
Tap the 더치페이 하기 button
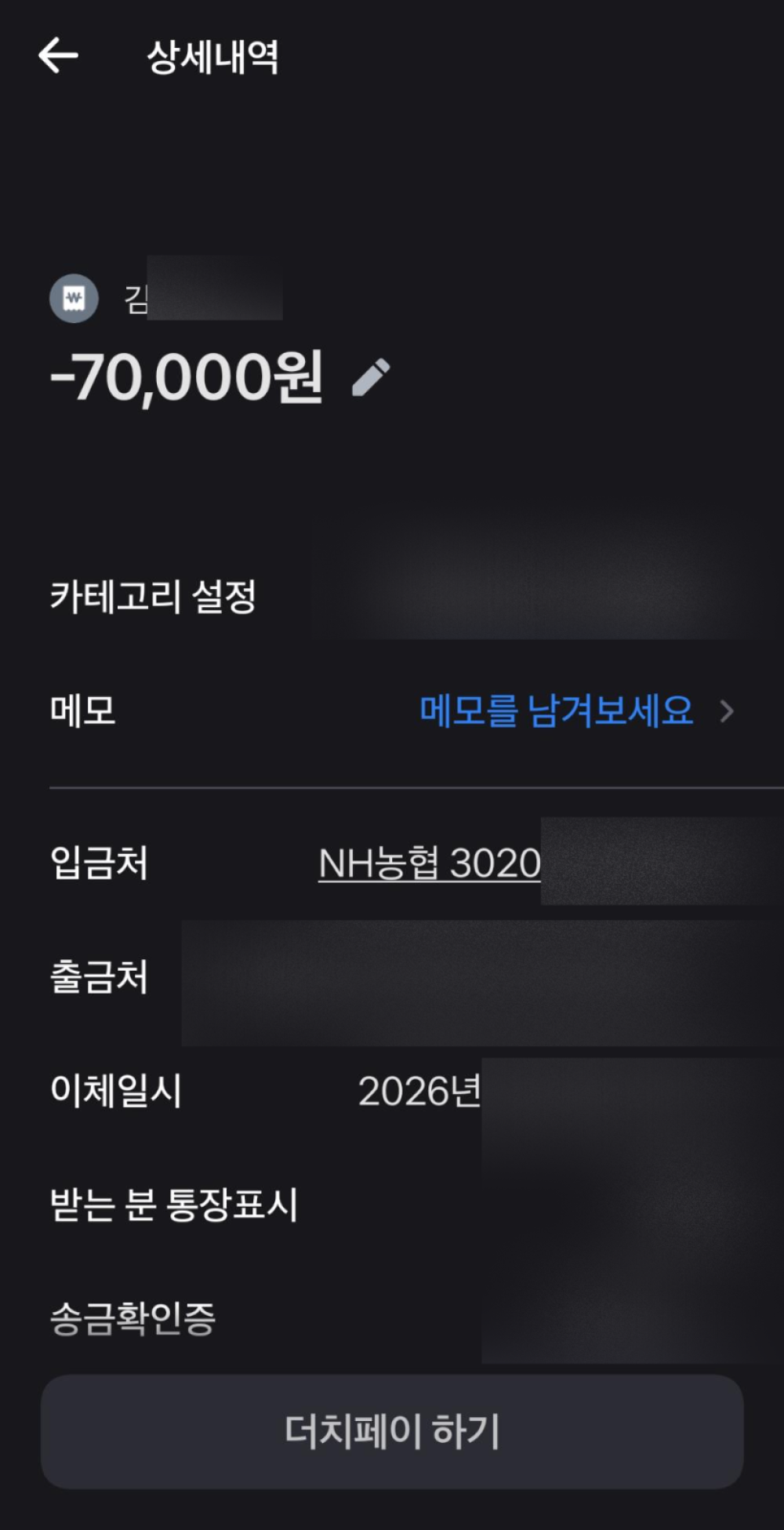pyautogui.click(x=392, y=1431)
